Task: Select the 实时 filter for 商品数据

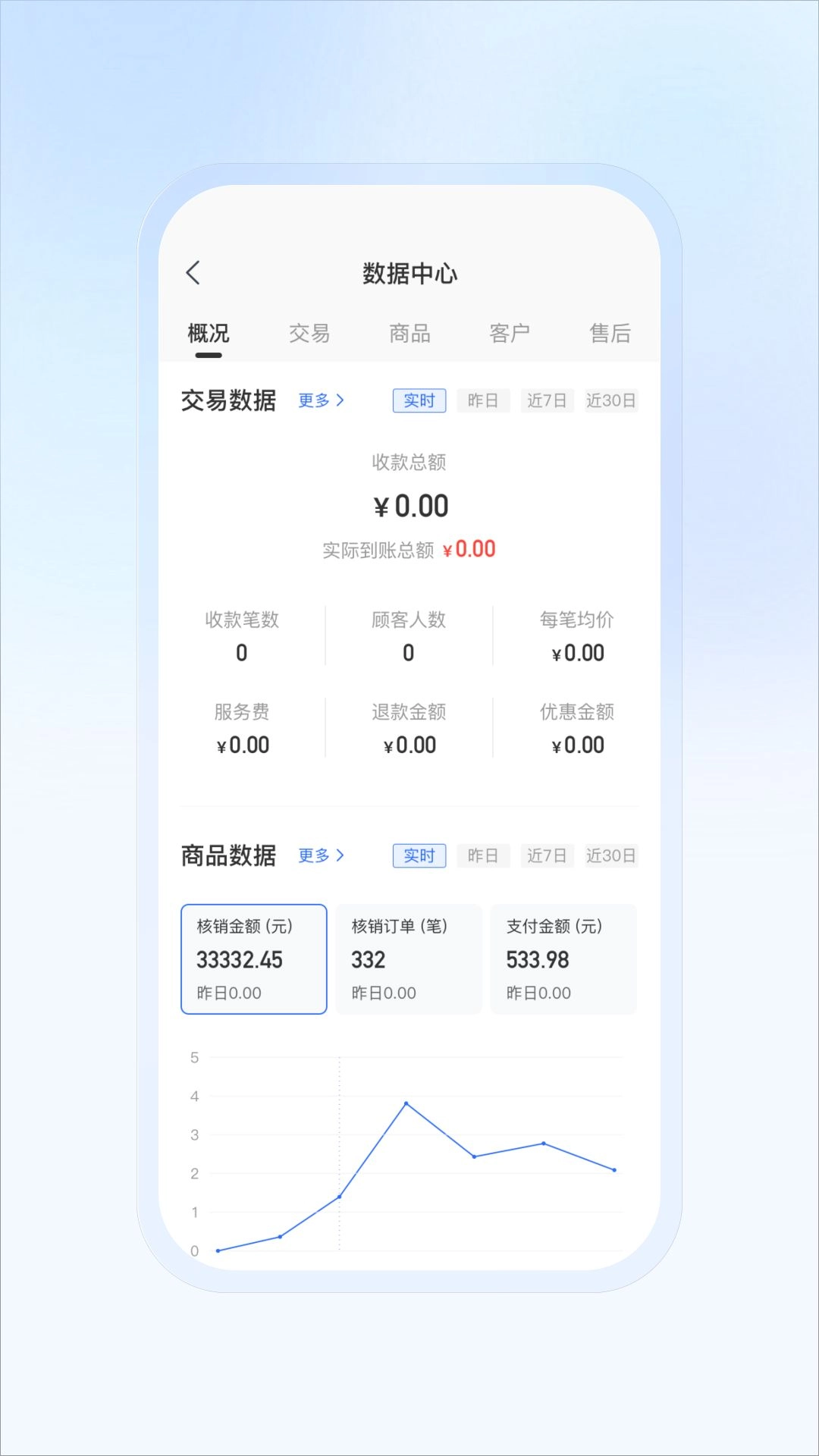Action: click(x=418, y=855)
